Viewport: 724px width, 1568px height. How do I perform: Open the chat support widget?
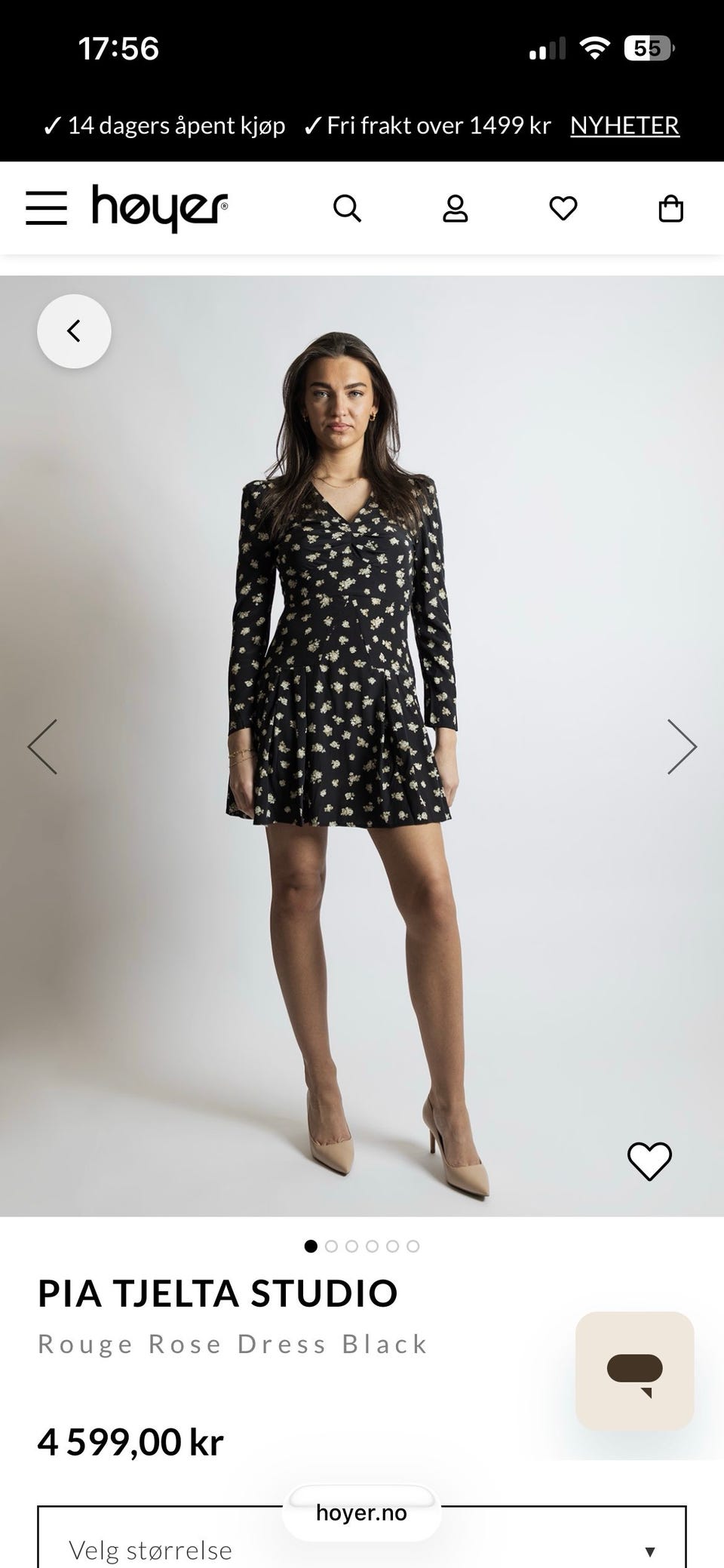click(x=634, y=1370)
